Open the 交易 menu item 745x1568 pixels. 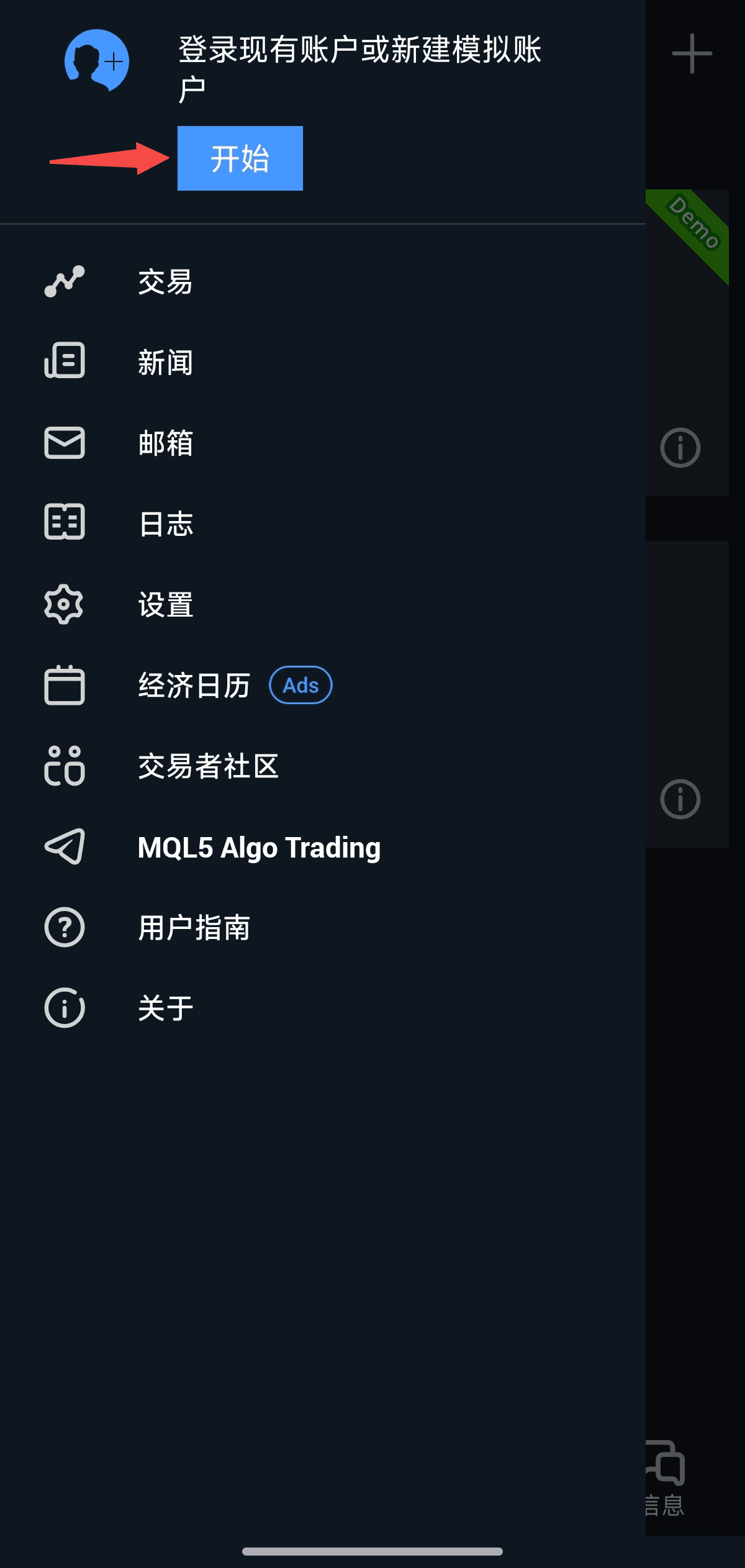[165, 282]
